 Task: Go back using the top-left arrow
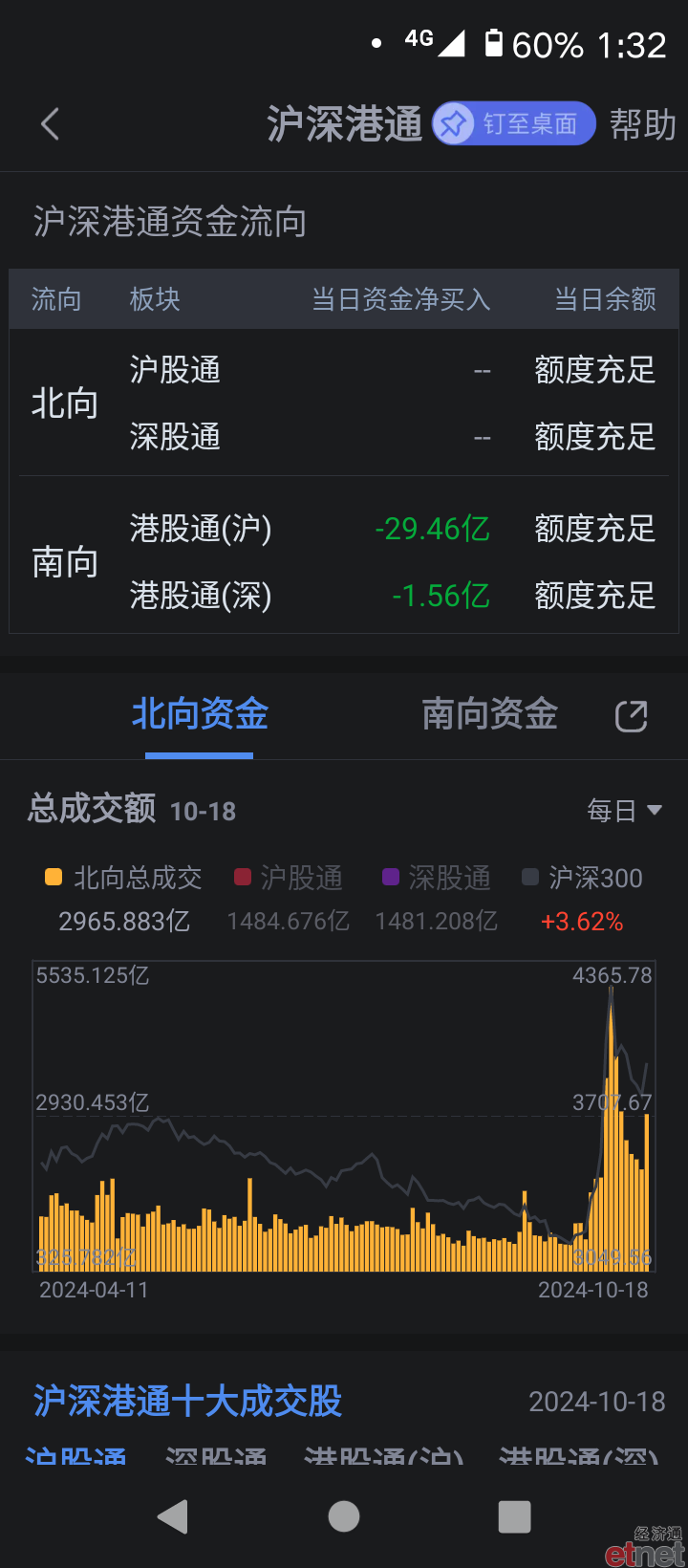[x=50, y=124]
